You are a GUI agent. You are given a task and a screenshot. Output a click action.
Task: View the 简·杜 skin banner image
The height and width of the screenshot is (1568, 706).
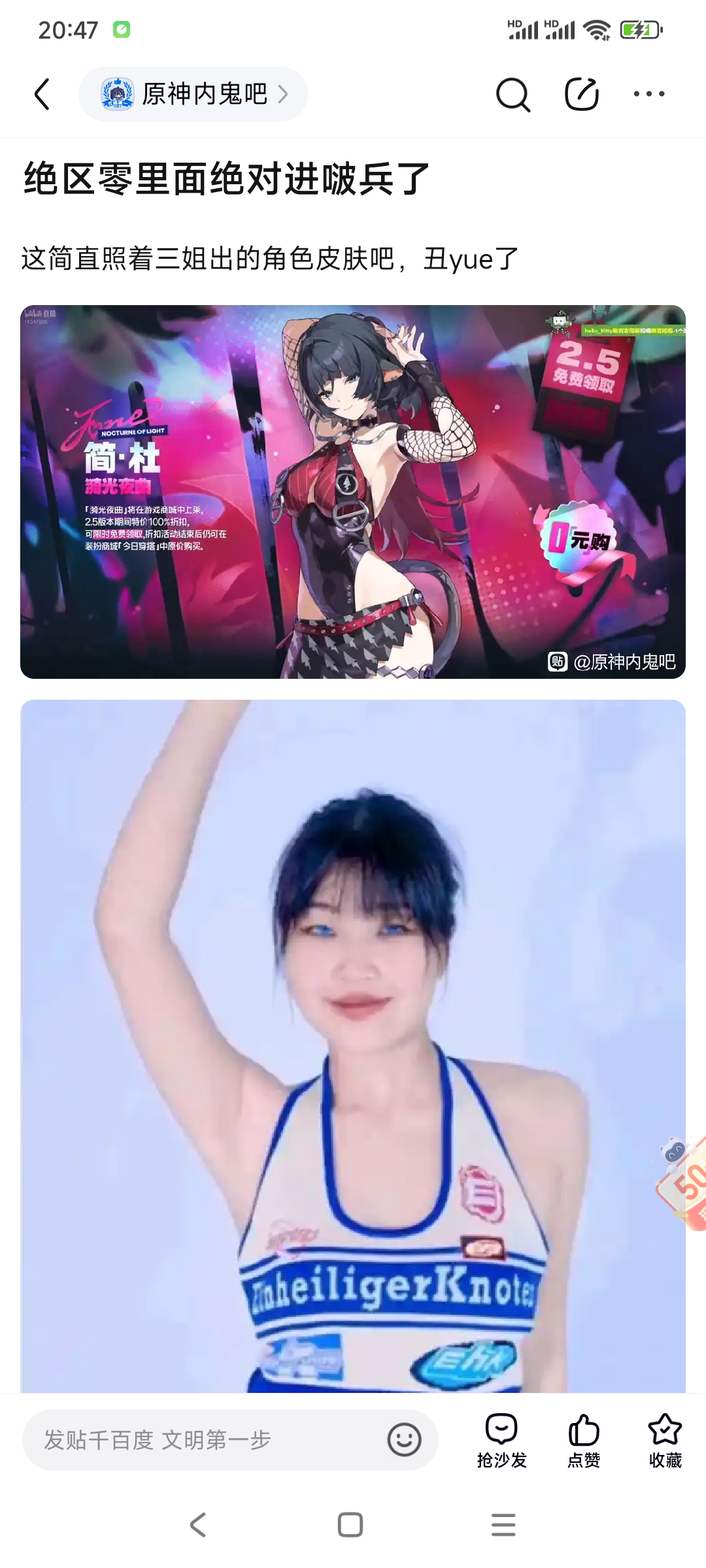tap(353, 491)
